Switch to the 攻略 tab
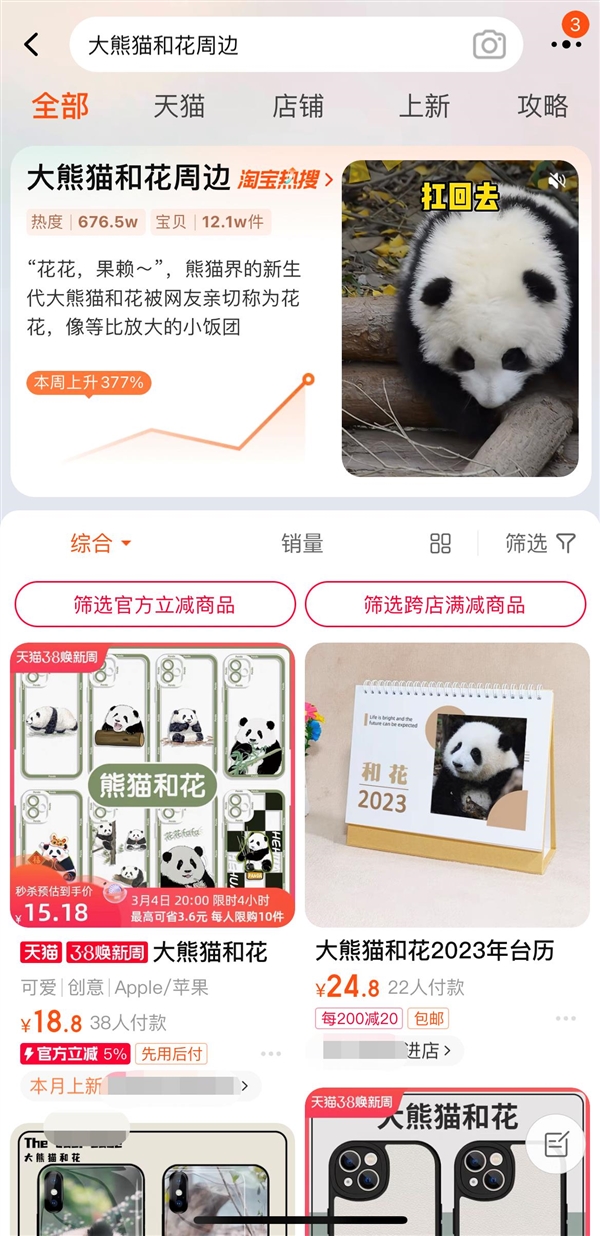Image resolution: width=600 pixels, height=1236 pixels. click(543, 106)
